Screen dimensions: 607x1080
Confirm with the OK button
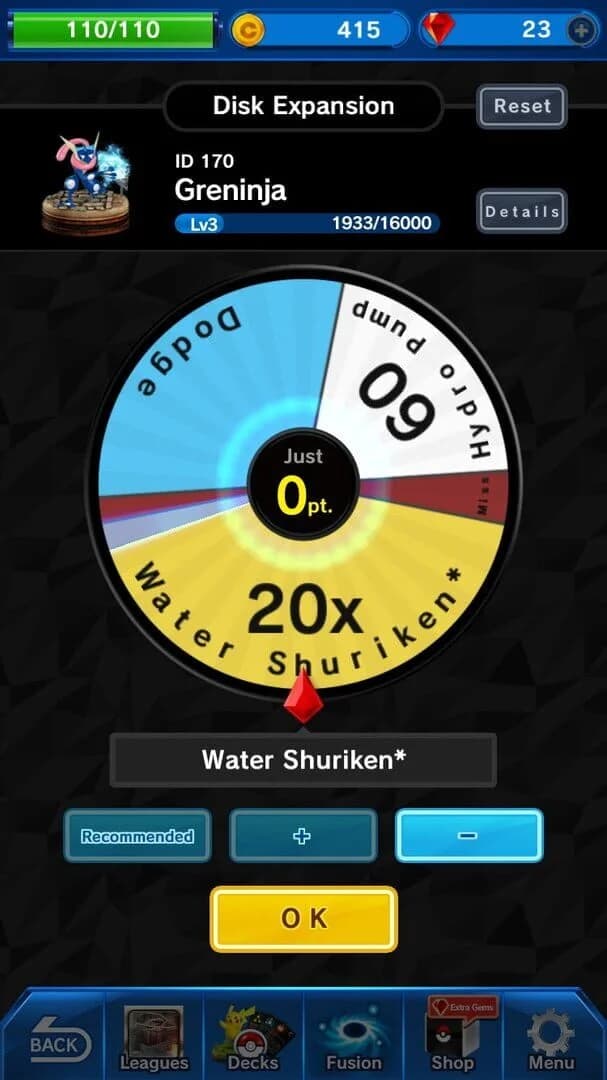(x=303, y=919)
